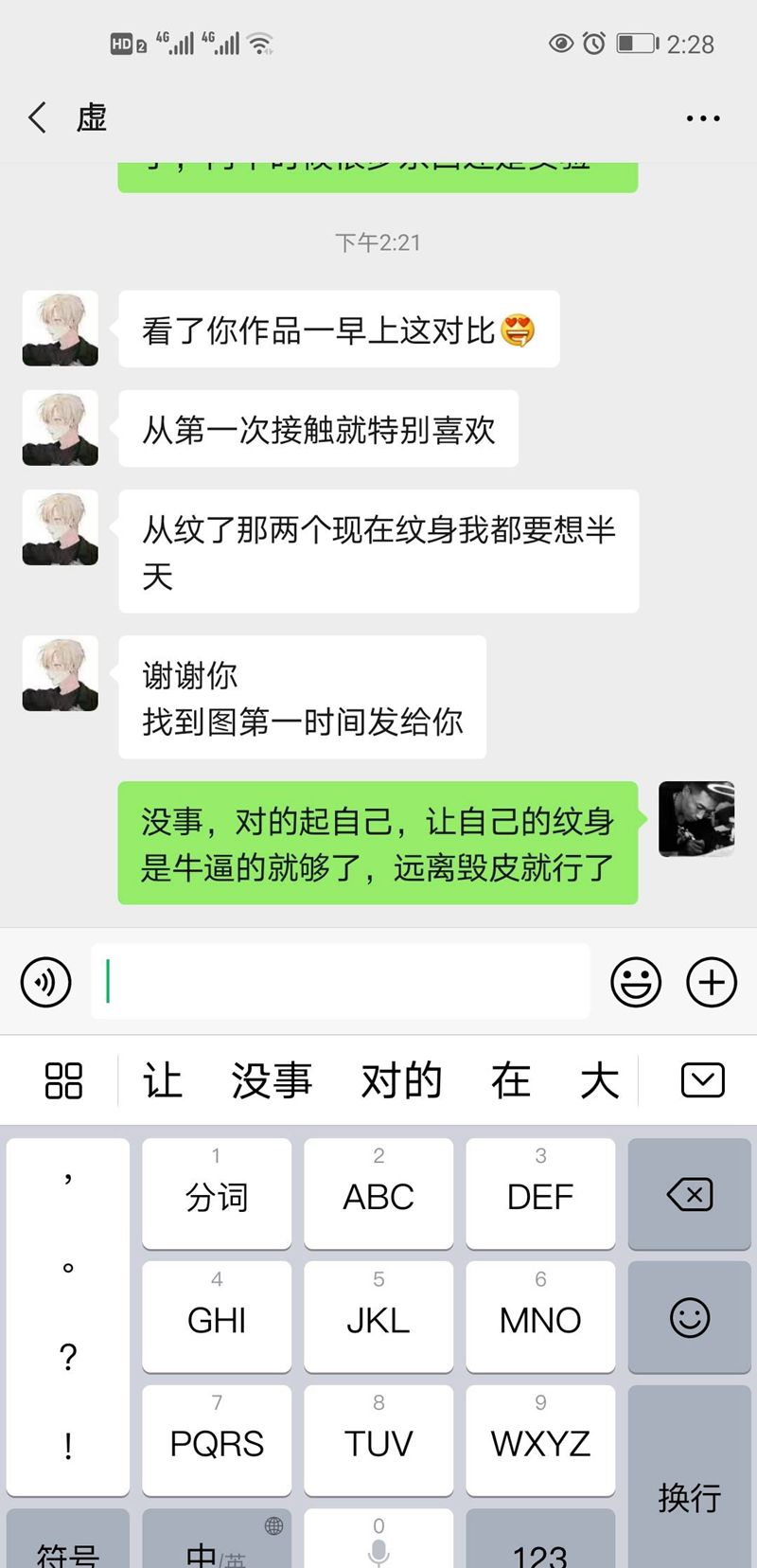Hit the backspace key
This screenshot has width=757, height=1568.
coord(689,1195)
